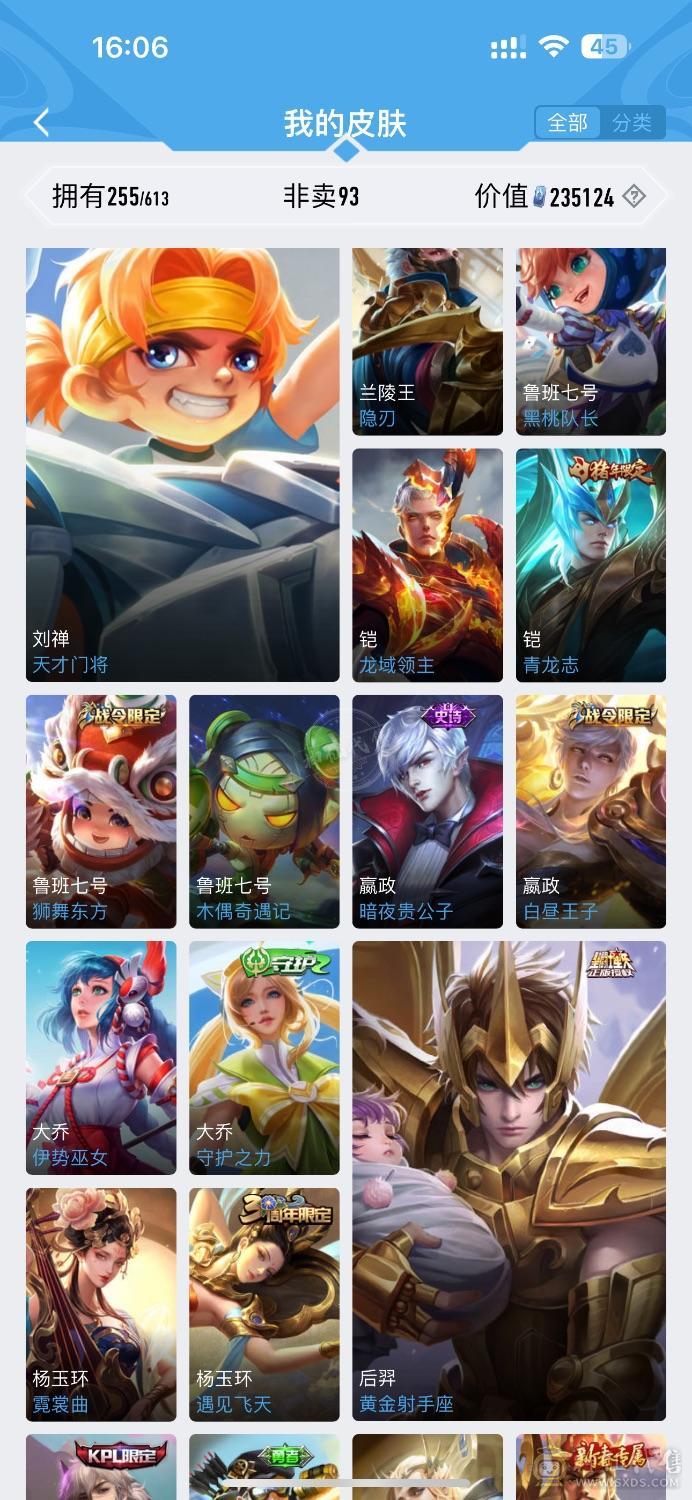Open 大乔 伊势巫女 skin card

coord(101,1057)
